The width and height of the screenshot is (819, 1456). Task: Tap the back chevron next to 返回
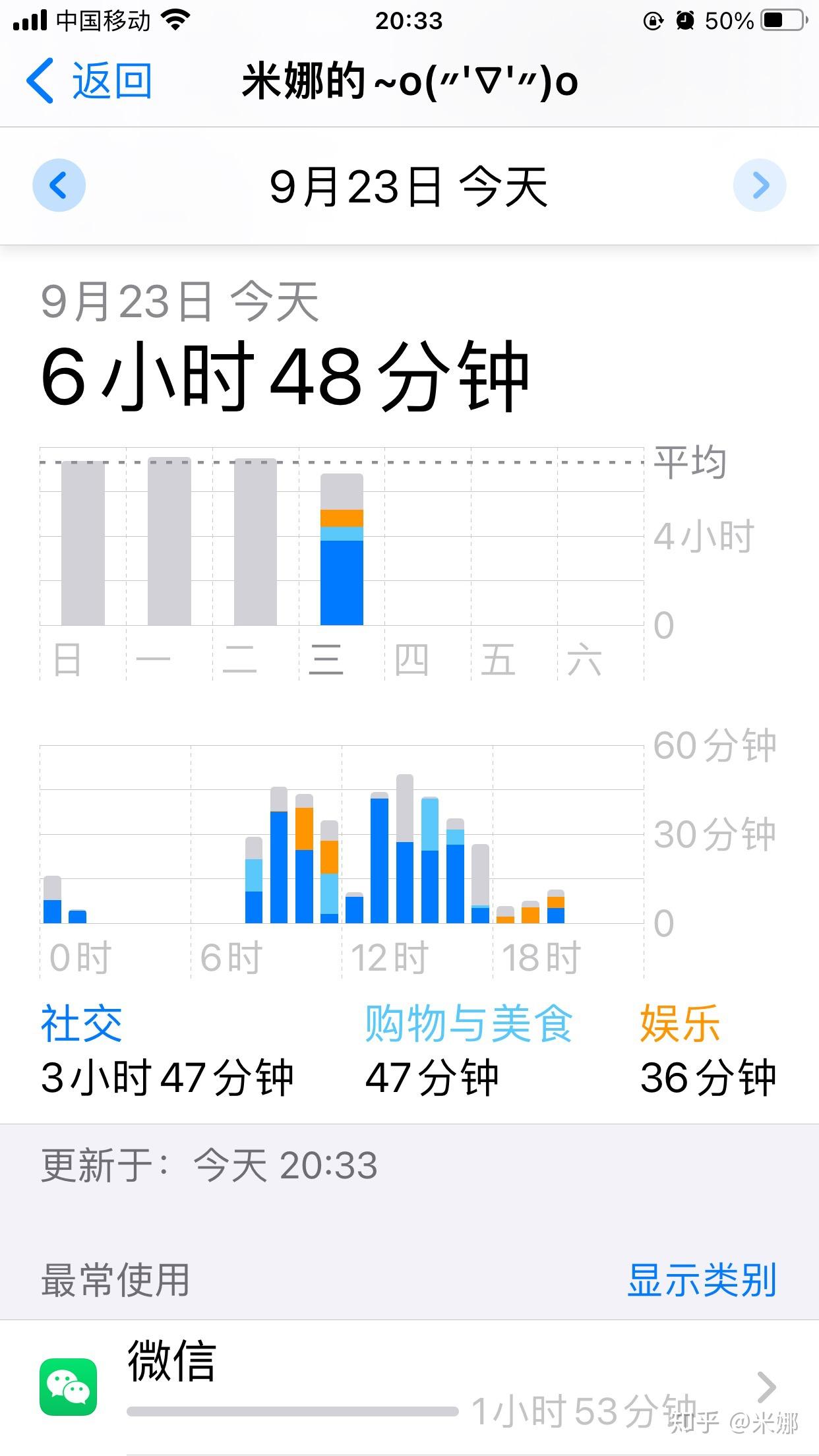click(41, 80)
